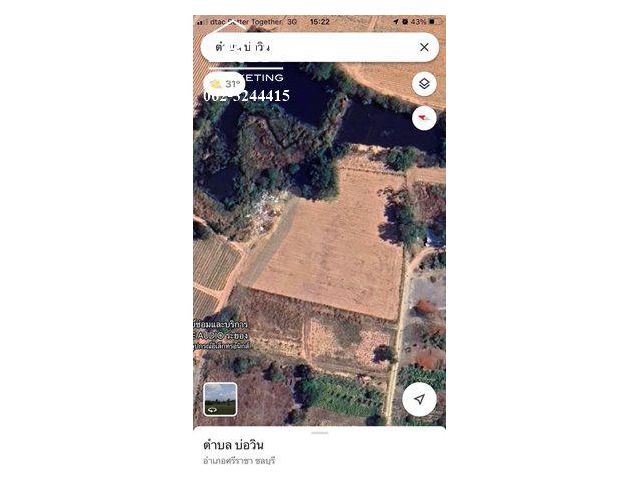Open the map layers button
Screen dimensions: 640x480
click(424, 84)
